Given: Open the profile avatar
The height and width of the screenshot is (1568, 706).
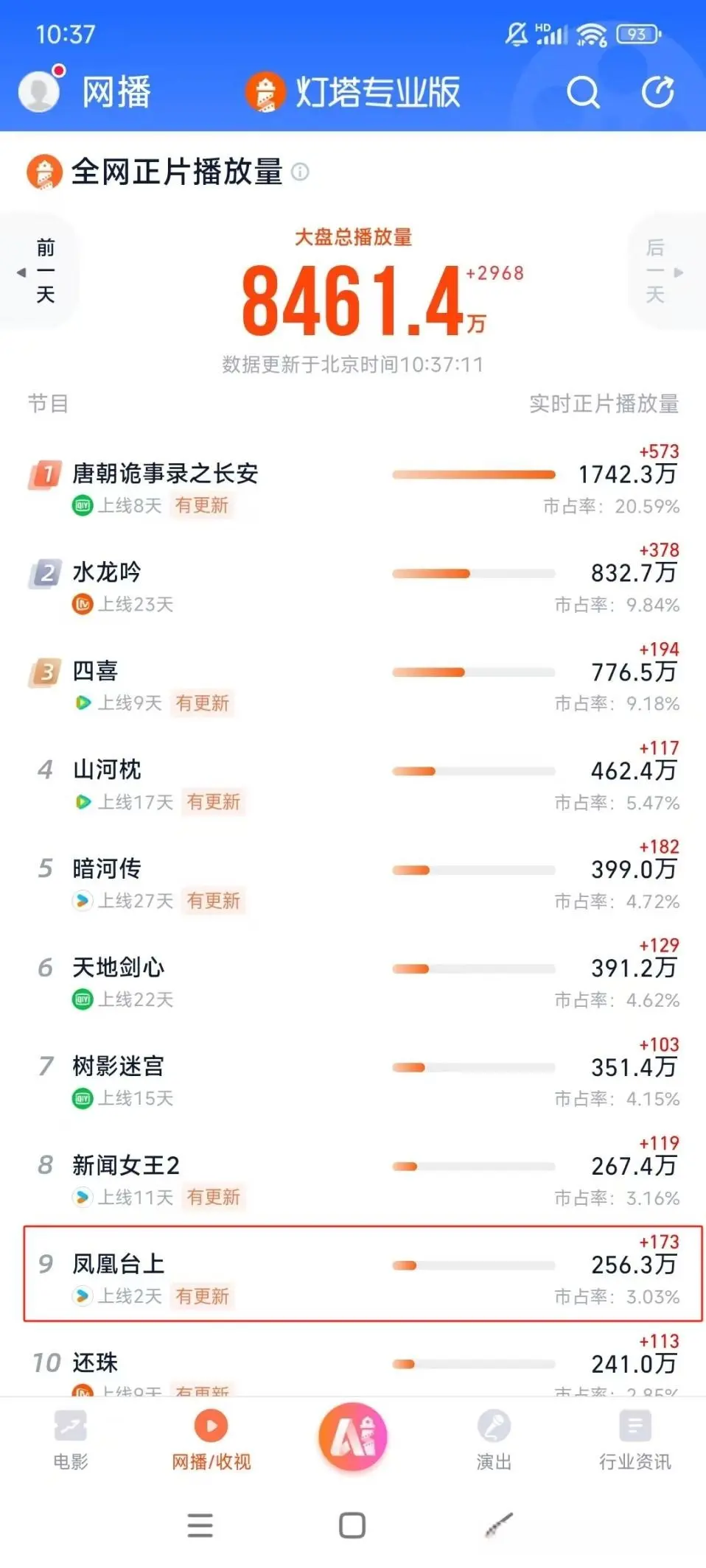Looking at the screenshot, I should click(x=39, y=91).
